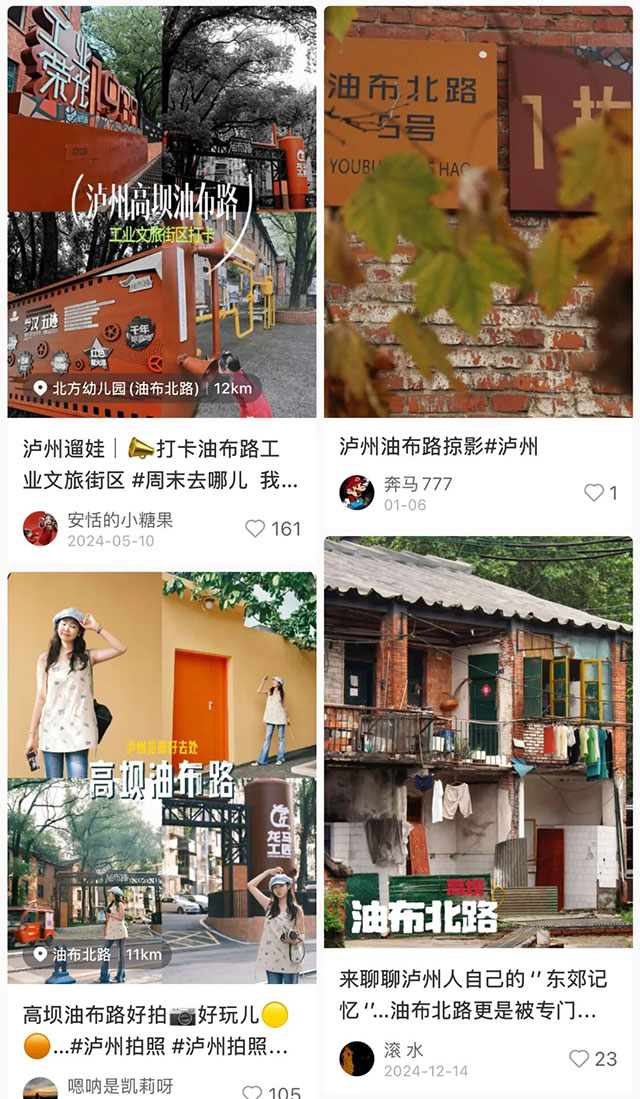Image resolution: width=640 pixels, height=1099 pixels.
Task: Like the post by 嗯呐是凯莉呀
Action: pos(254,1092)
